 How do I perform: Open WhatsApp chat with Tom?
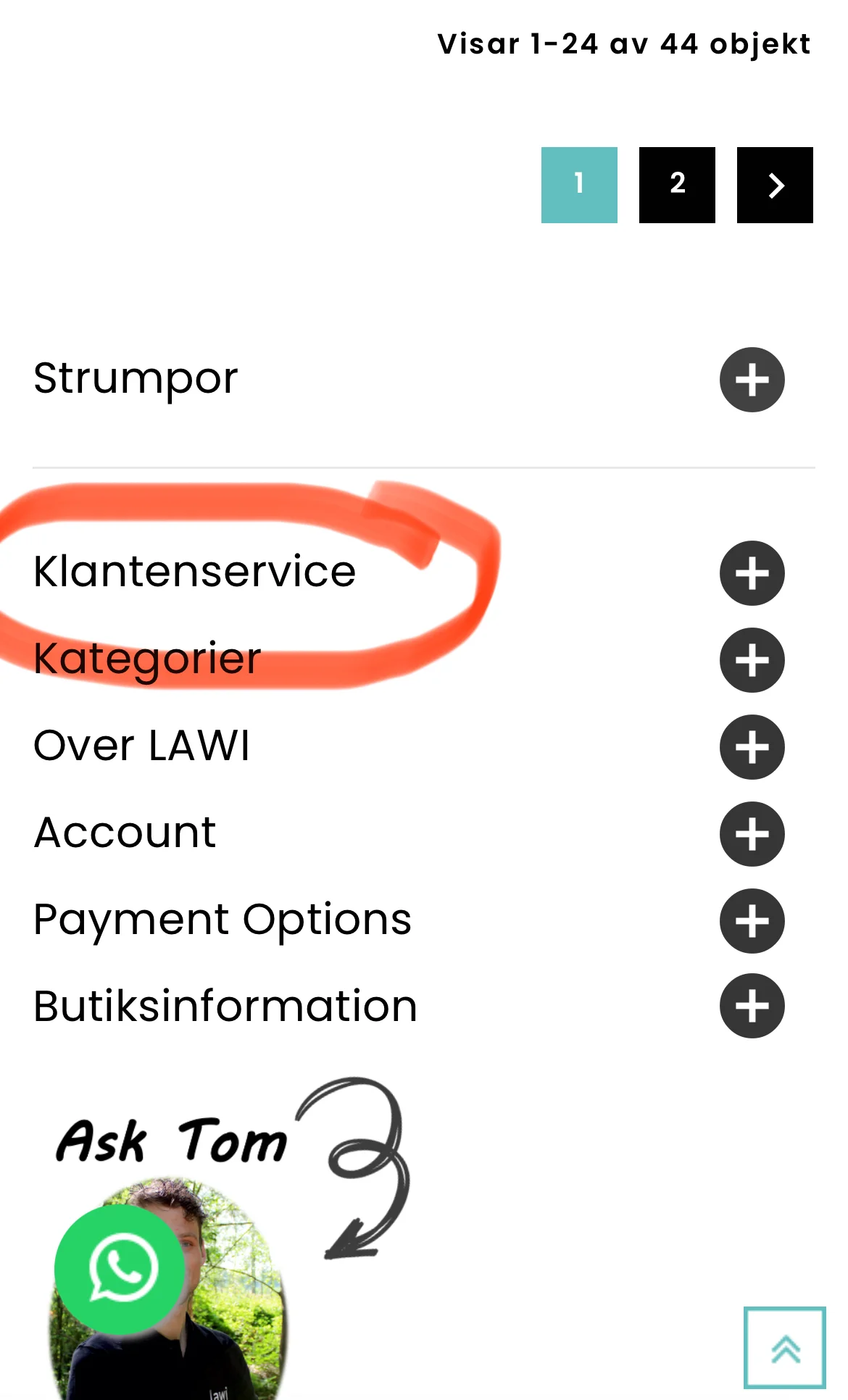(120, 1270)
